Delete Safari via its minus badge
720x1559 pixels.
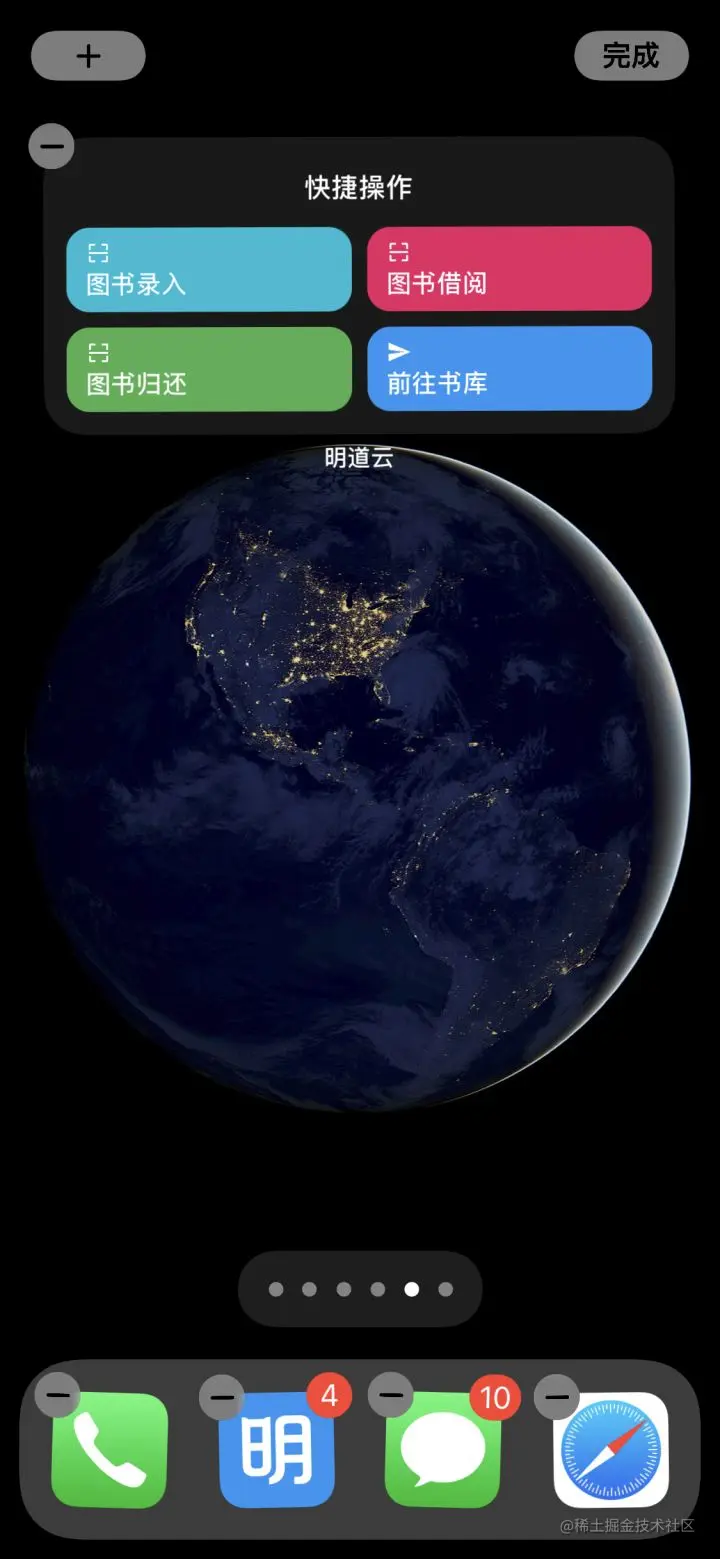(x=556, y=1397)
